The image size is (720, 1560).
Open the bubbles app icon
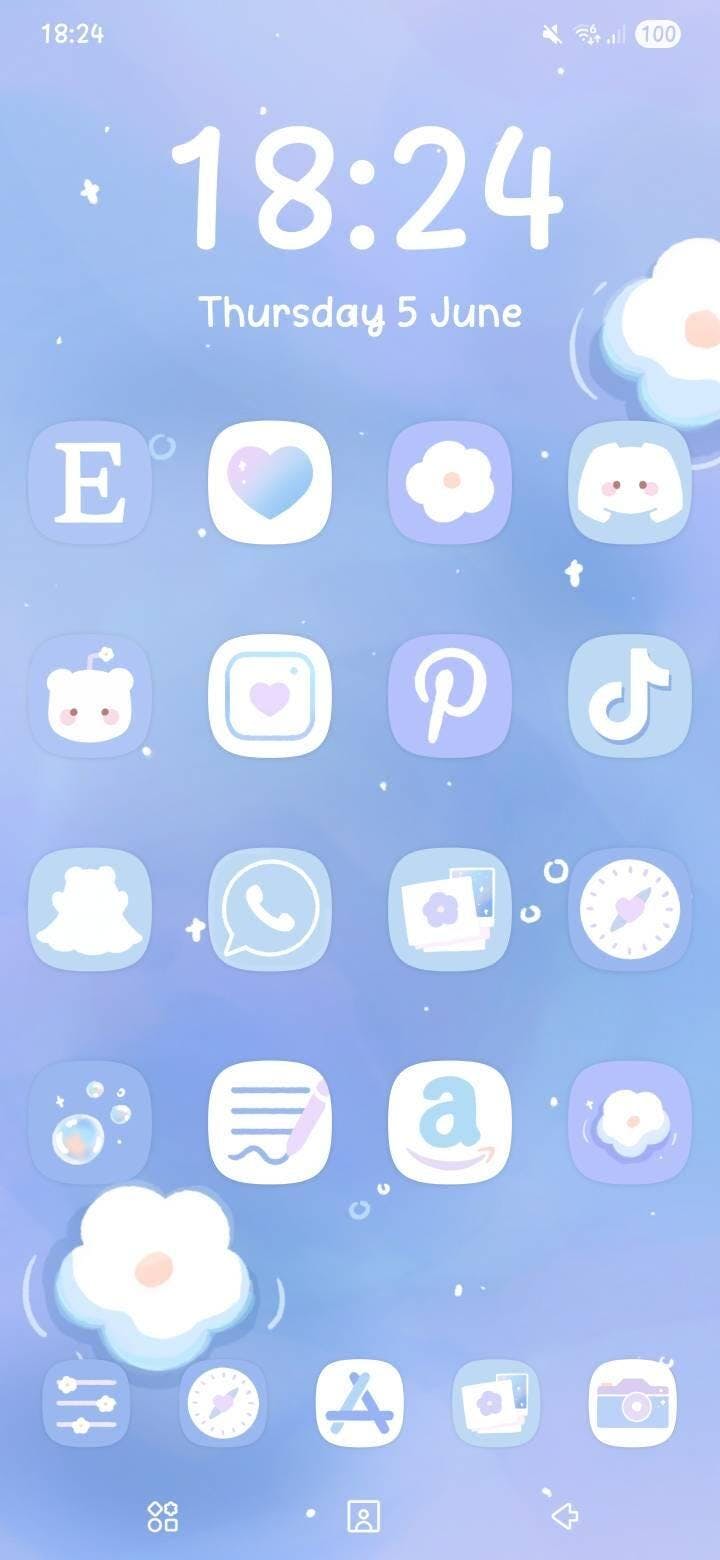click(90, 1122)
